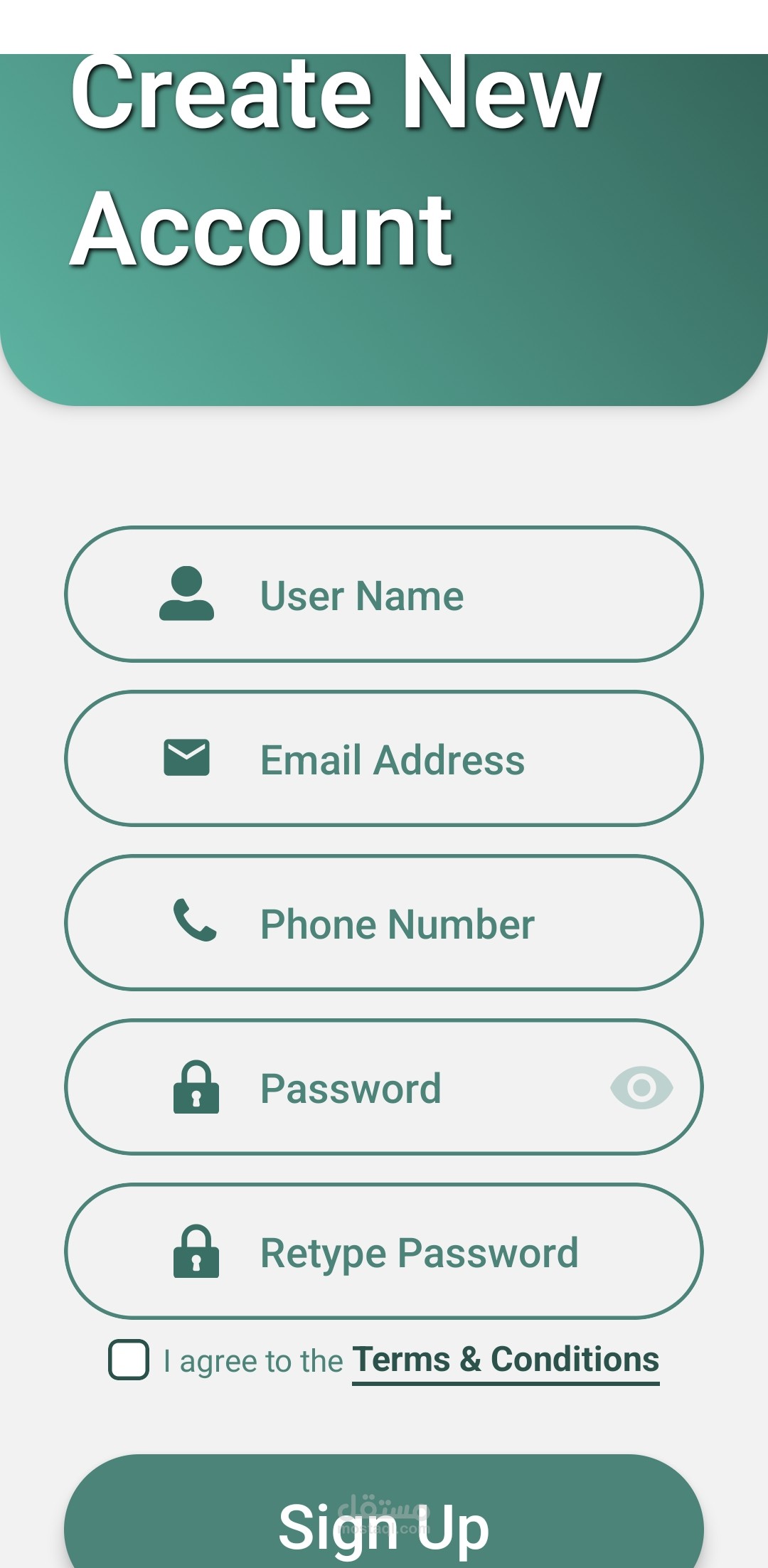
Task: Tap the User Name field
Action: coord(384,594)
